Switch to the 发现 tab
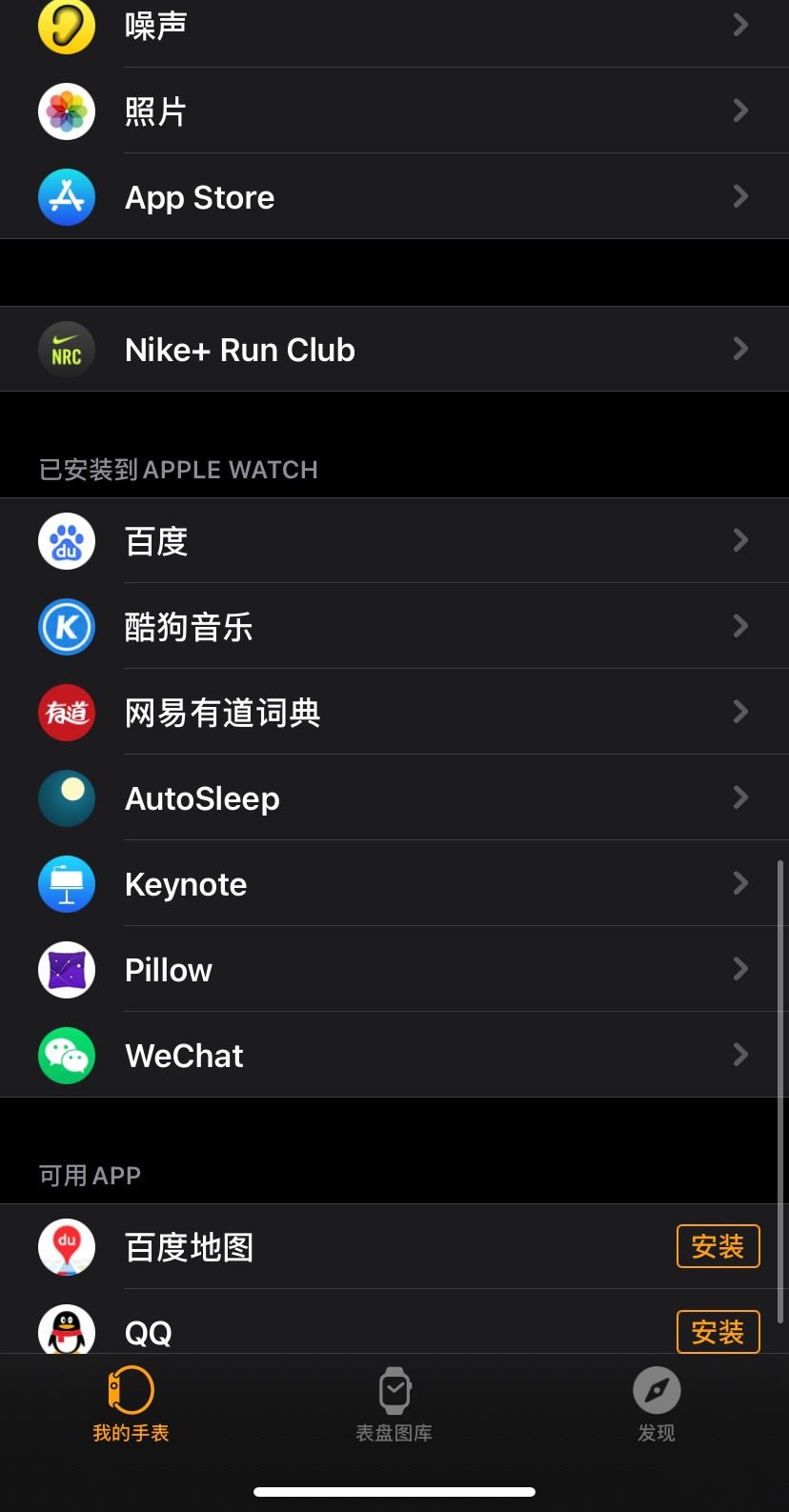This screenshot has width=789, height=1512. [657, 1404]
